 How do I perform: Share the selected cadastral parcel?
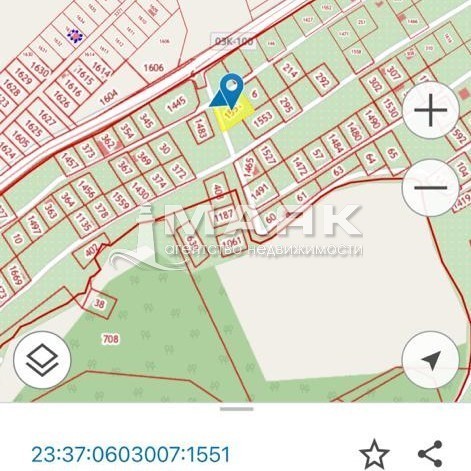(430, 454)
